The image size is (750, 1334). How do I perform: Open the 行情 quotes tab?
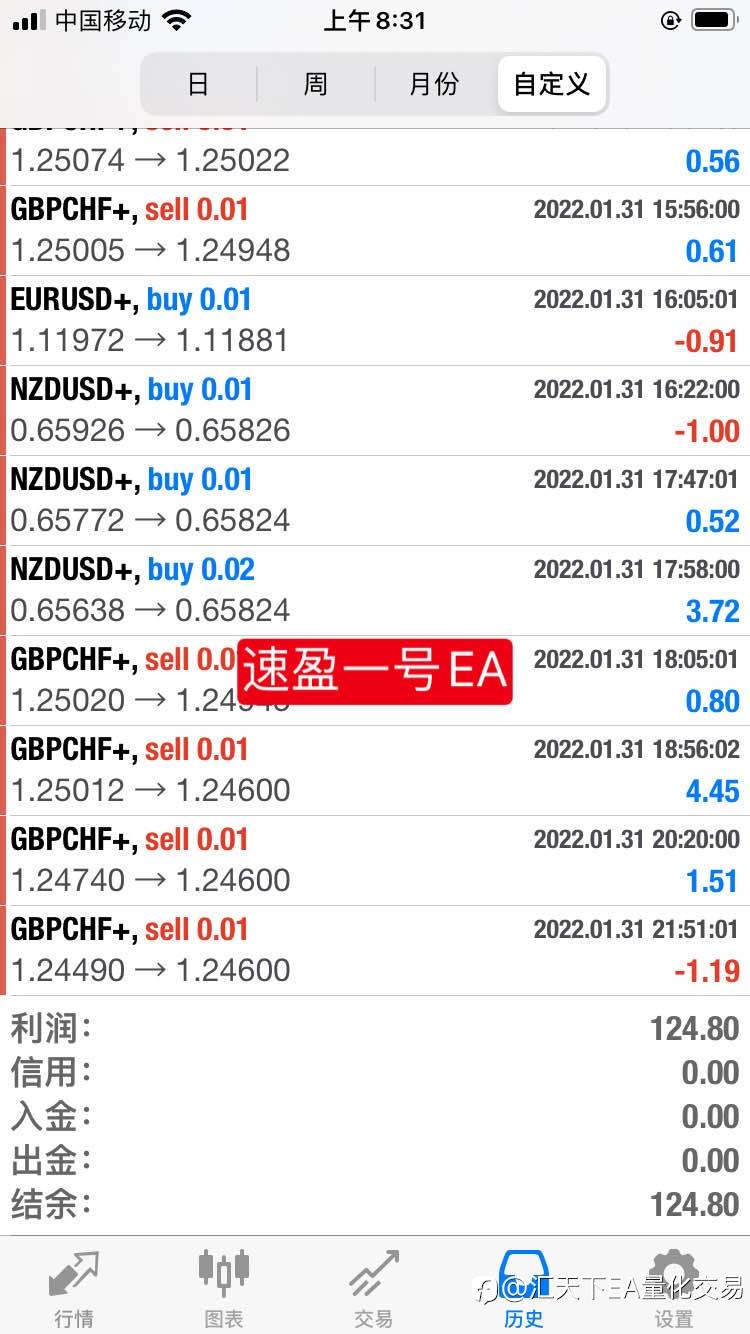click(x=75, y=1288)
